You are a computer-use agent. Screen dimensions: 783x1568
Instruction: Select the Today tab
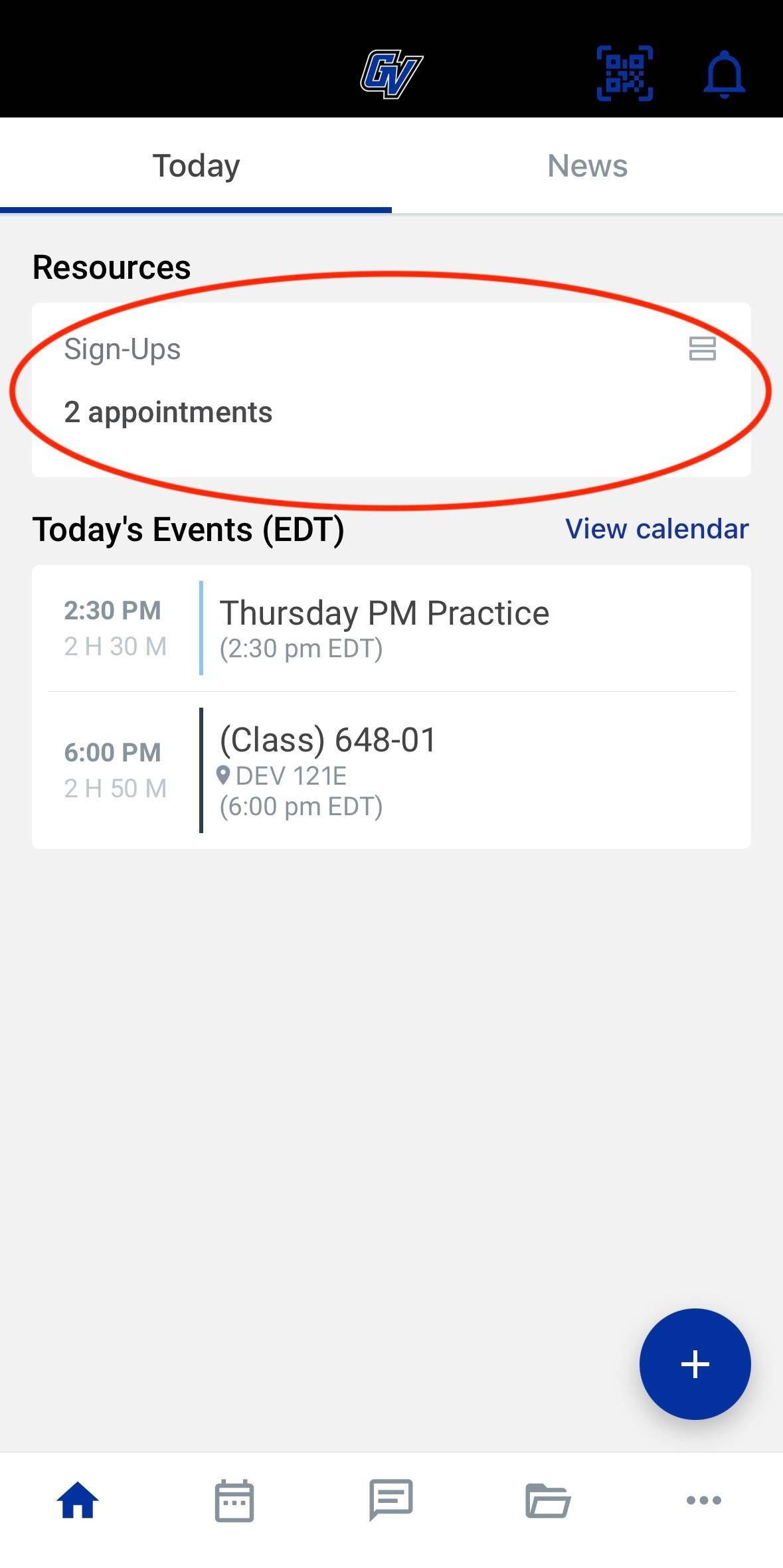(x=195, y=165)
